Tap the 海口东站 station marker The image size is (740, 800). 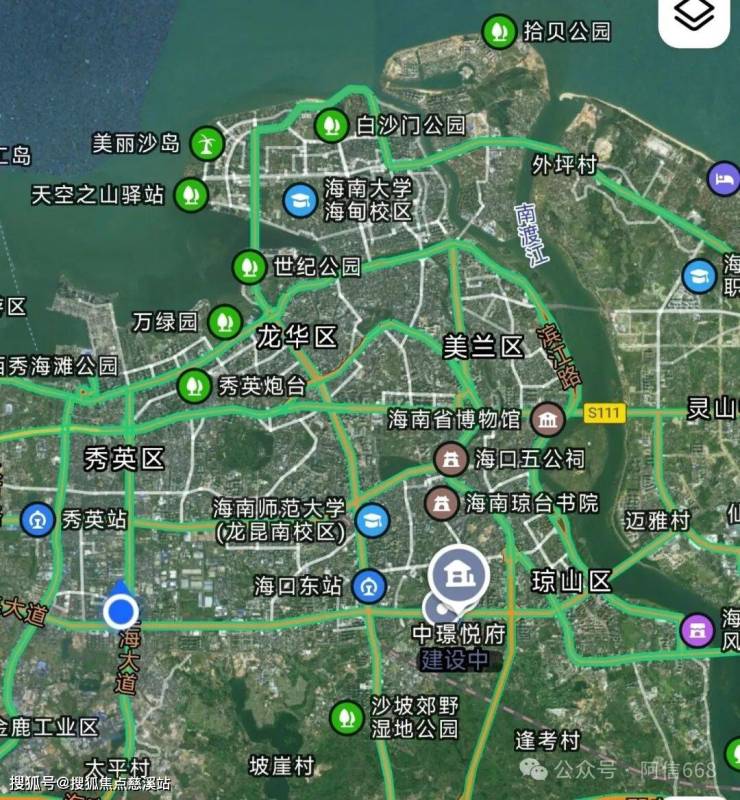372,584
